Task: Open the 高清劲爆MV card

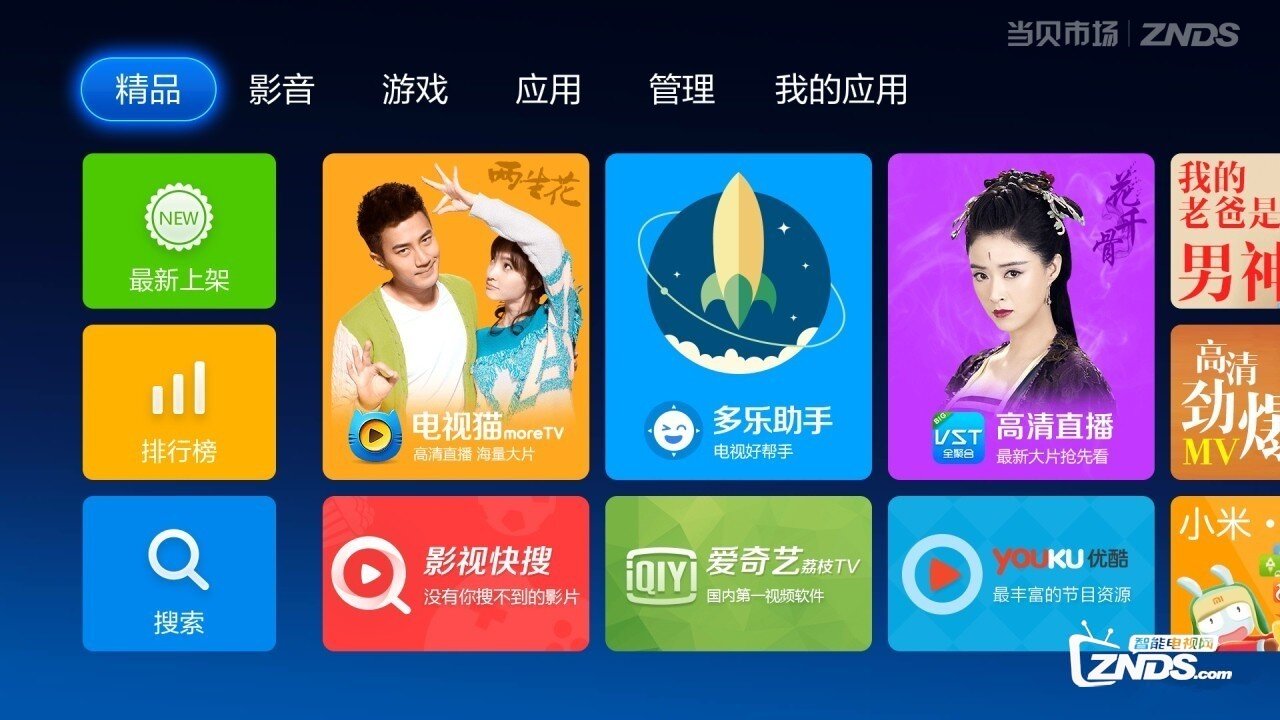Action: pos(1225,402)
